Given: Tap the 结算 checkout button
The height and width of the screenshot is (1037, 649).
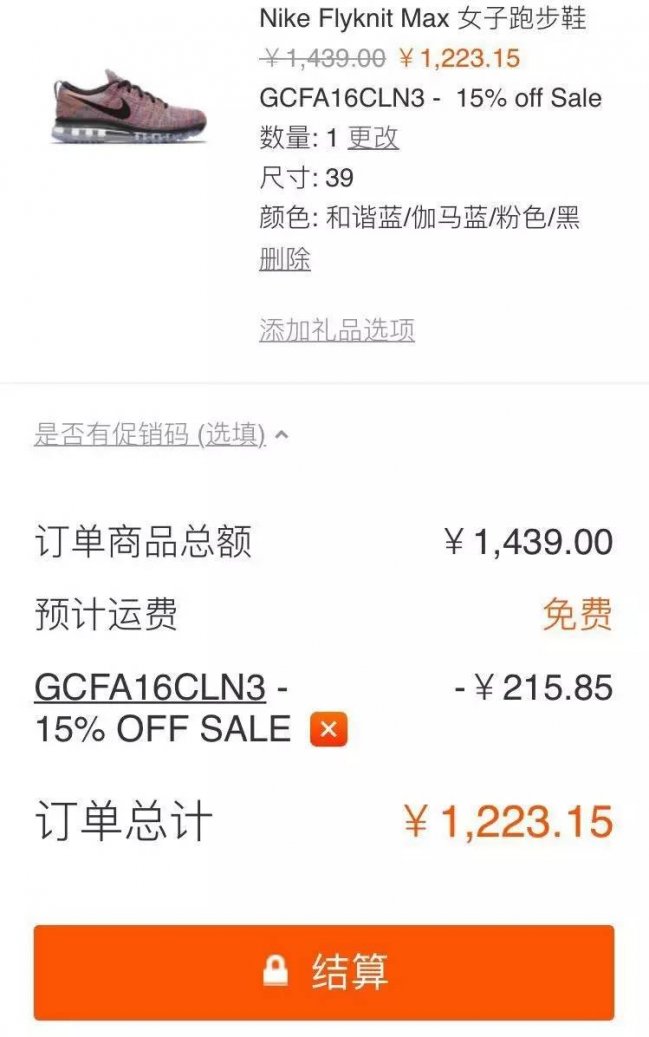Looking at the screenshot, I should 324,972.
